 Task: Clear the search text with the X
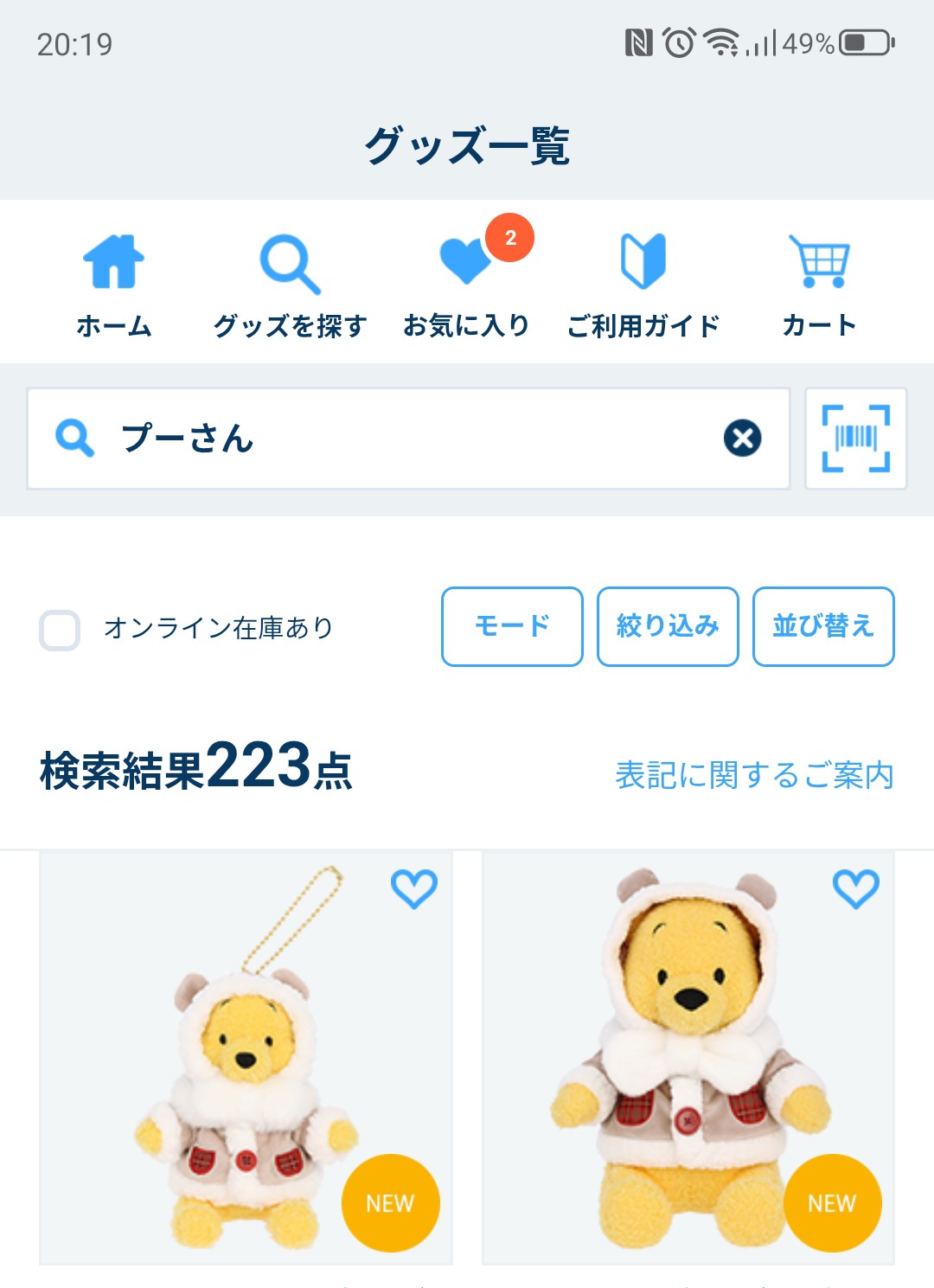(x=742, y=438)
